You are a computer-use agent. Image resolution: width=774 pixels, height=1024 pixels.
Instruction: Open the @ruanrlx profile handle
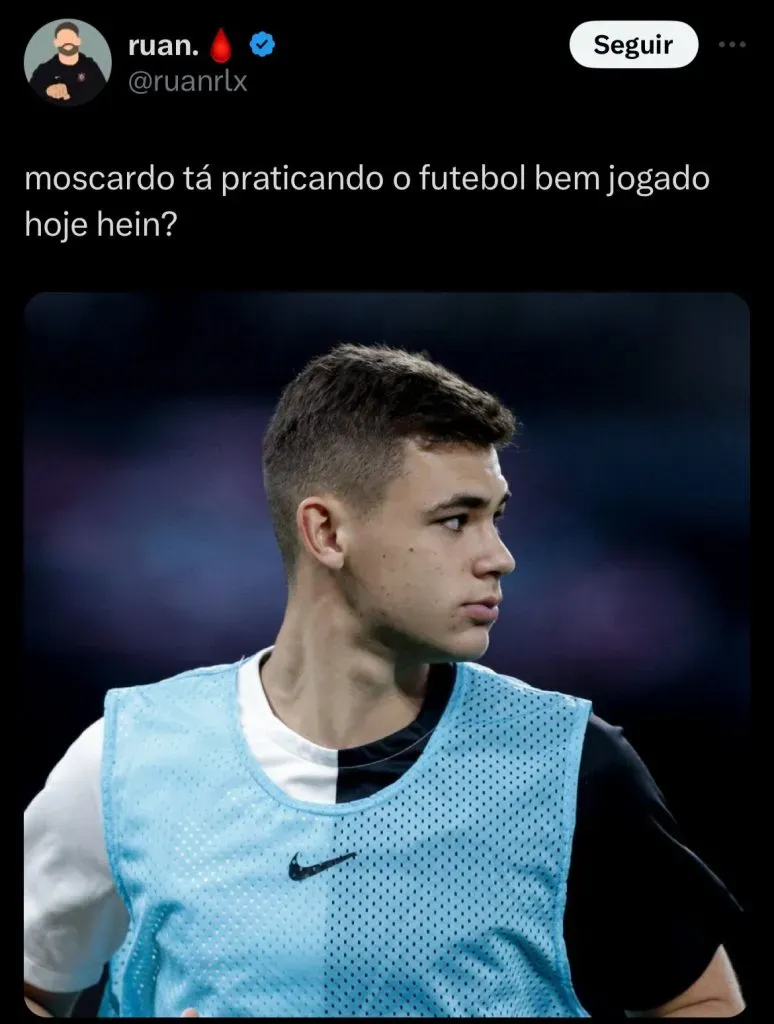(x=187, y=82)
